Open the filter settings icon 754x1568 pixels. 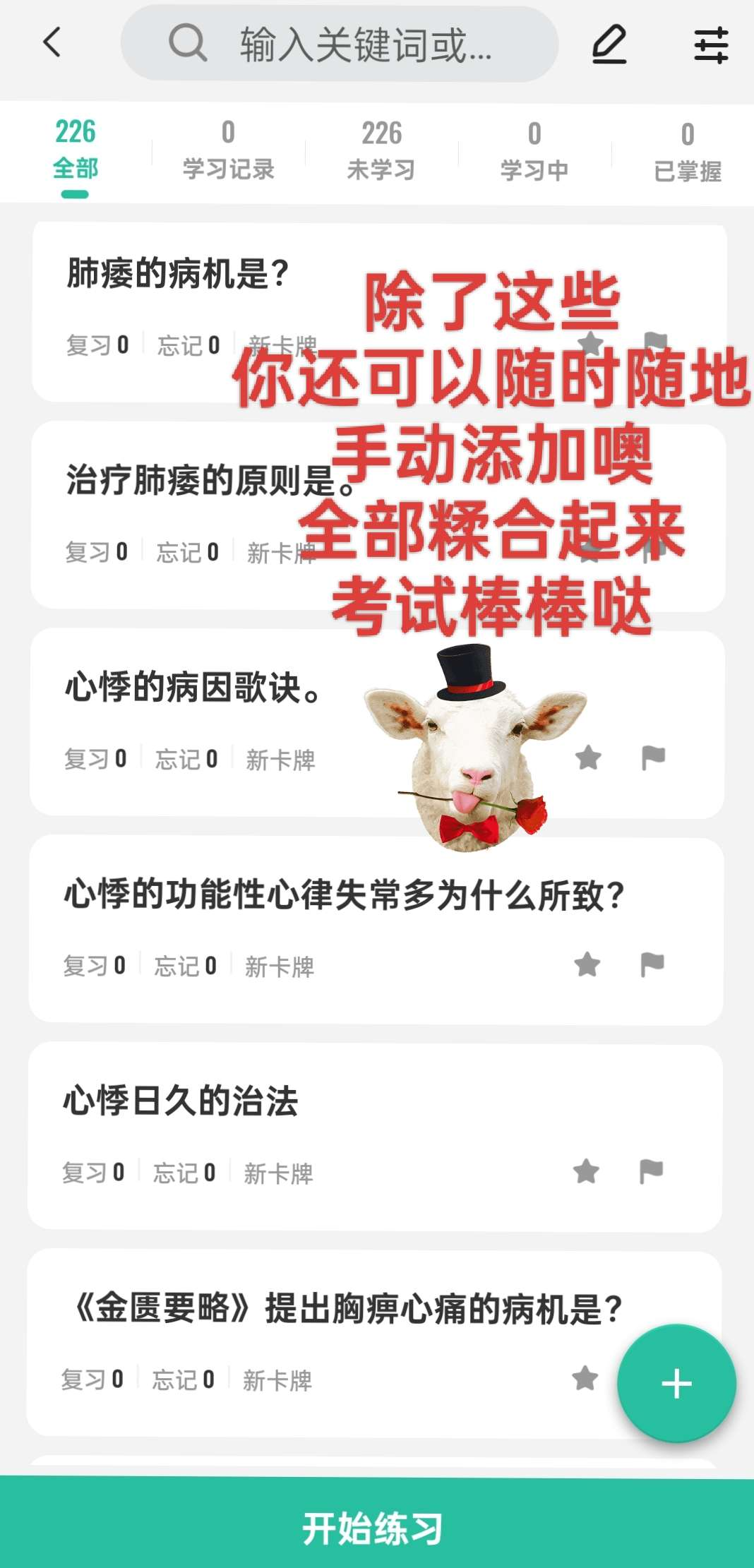point(710,45)
